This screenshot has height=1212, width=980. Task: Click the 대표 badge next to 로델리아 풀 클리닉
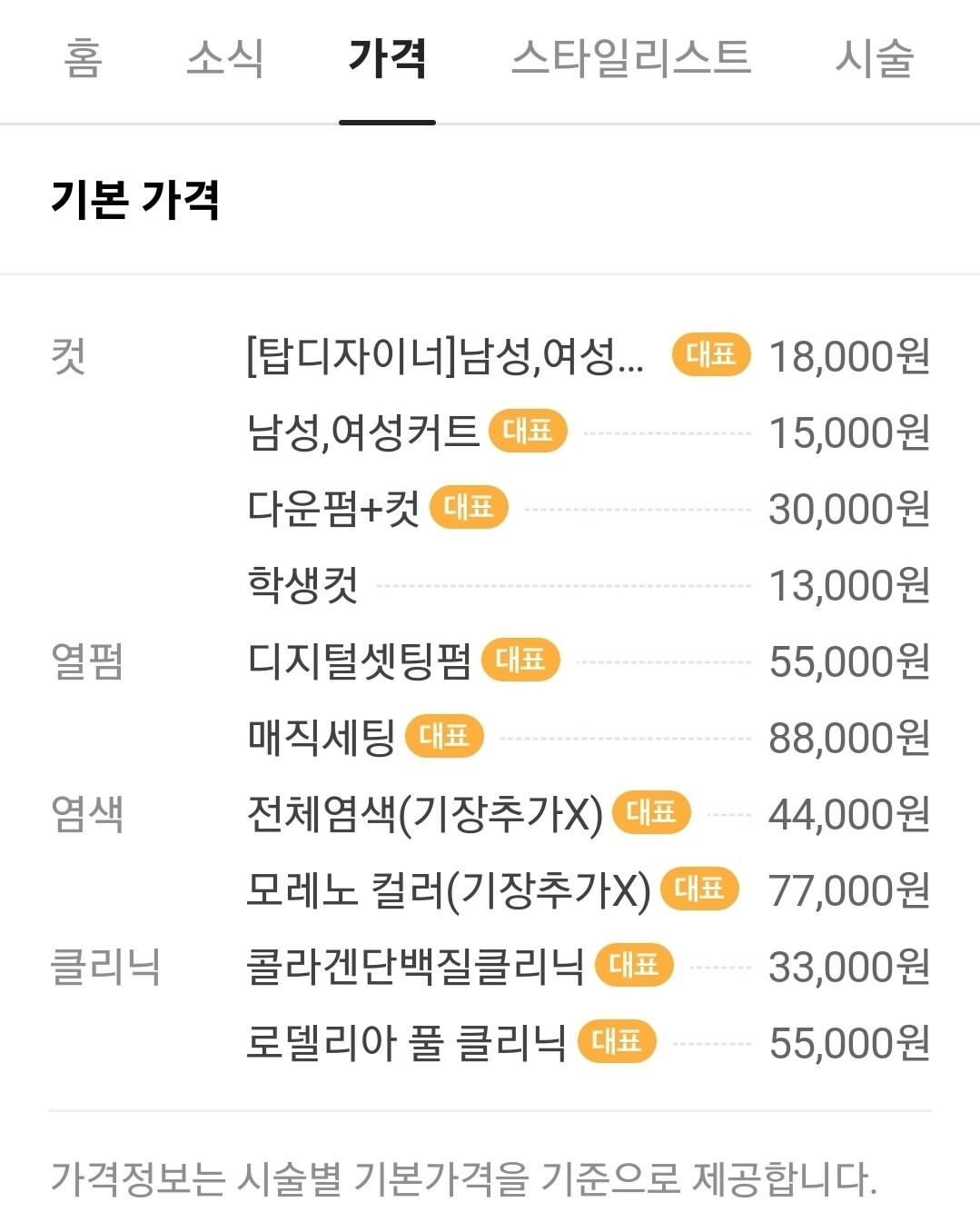tap(619, 1042)
